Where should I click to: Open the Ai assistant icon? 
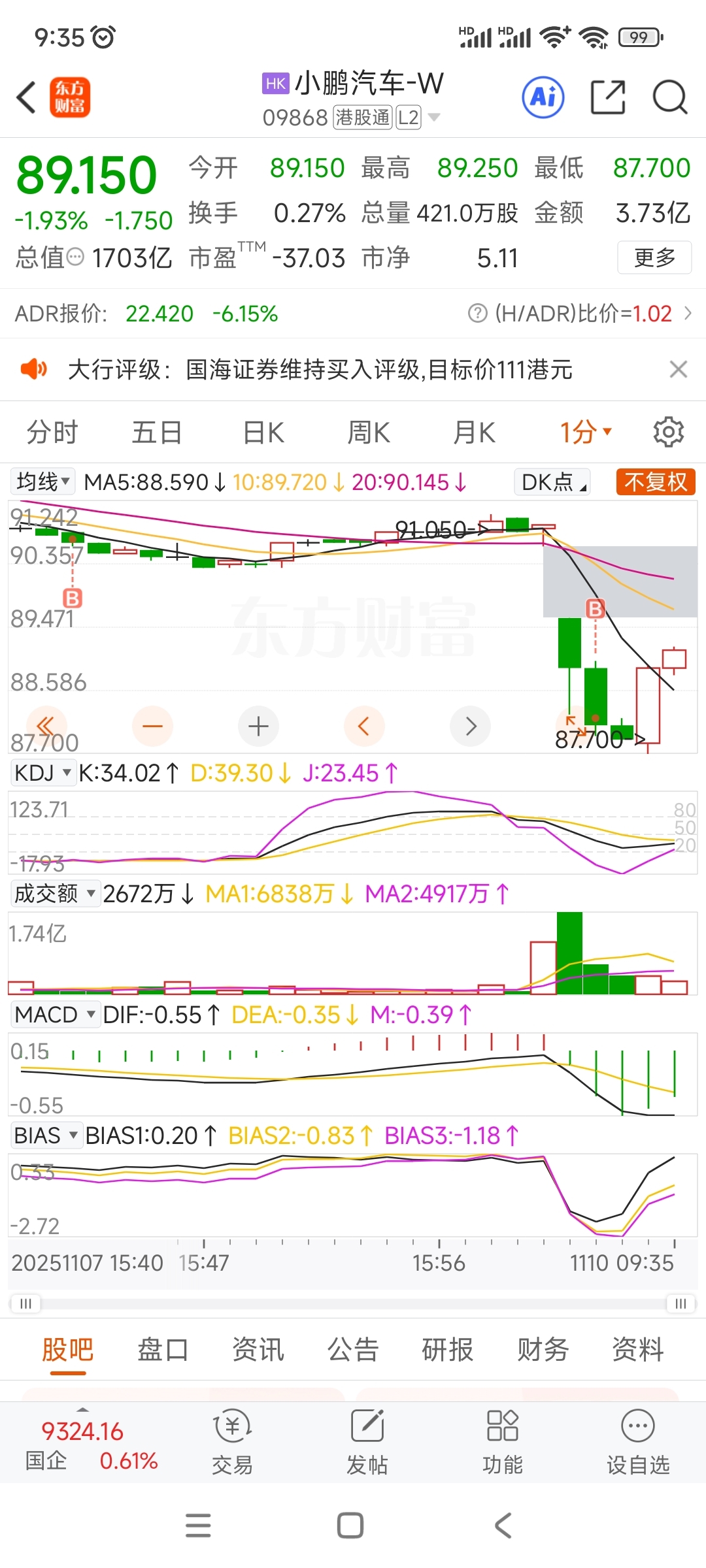(543, 98)
